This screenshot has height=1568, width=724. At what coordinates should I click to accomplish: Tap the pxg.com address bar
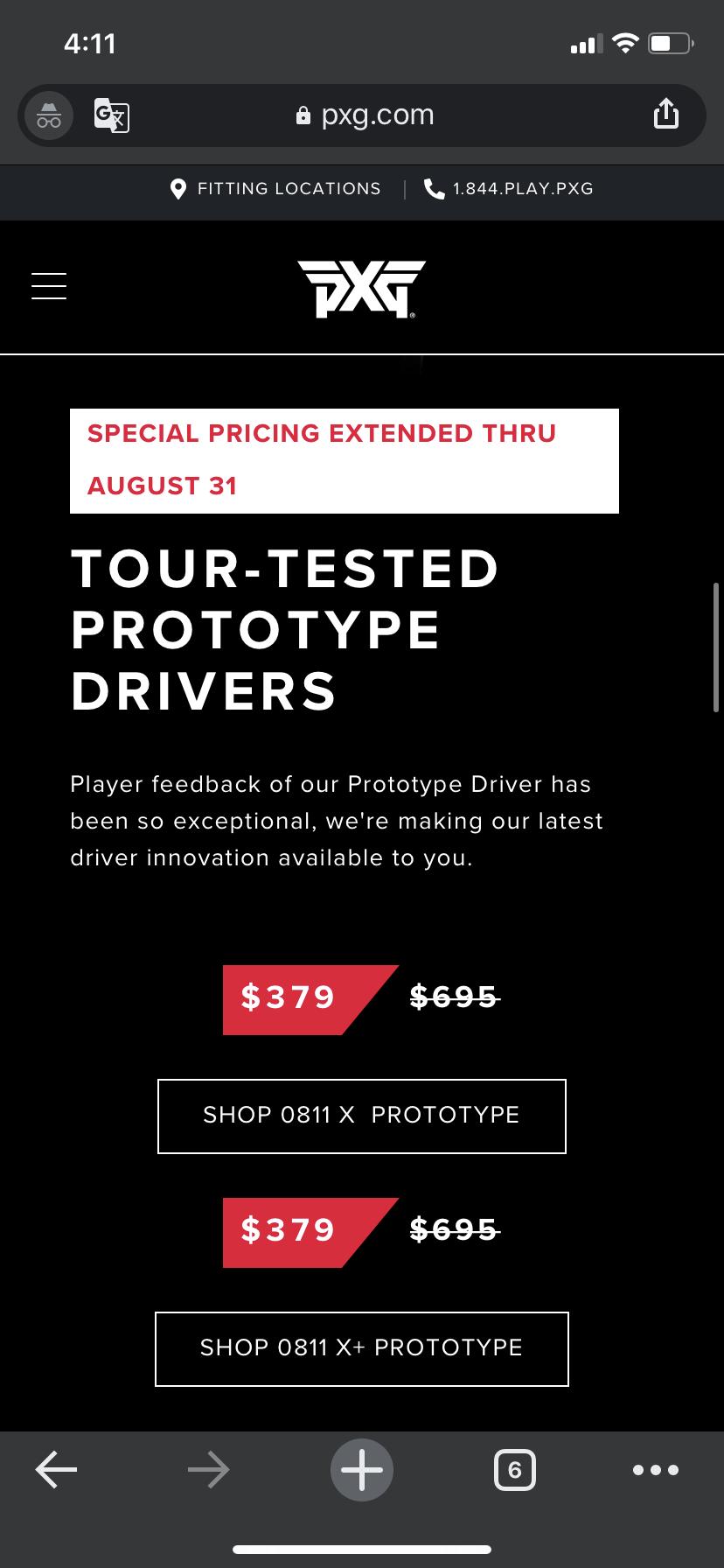click(365, 115)
